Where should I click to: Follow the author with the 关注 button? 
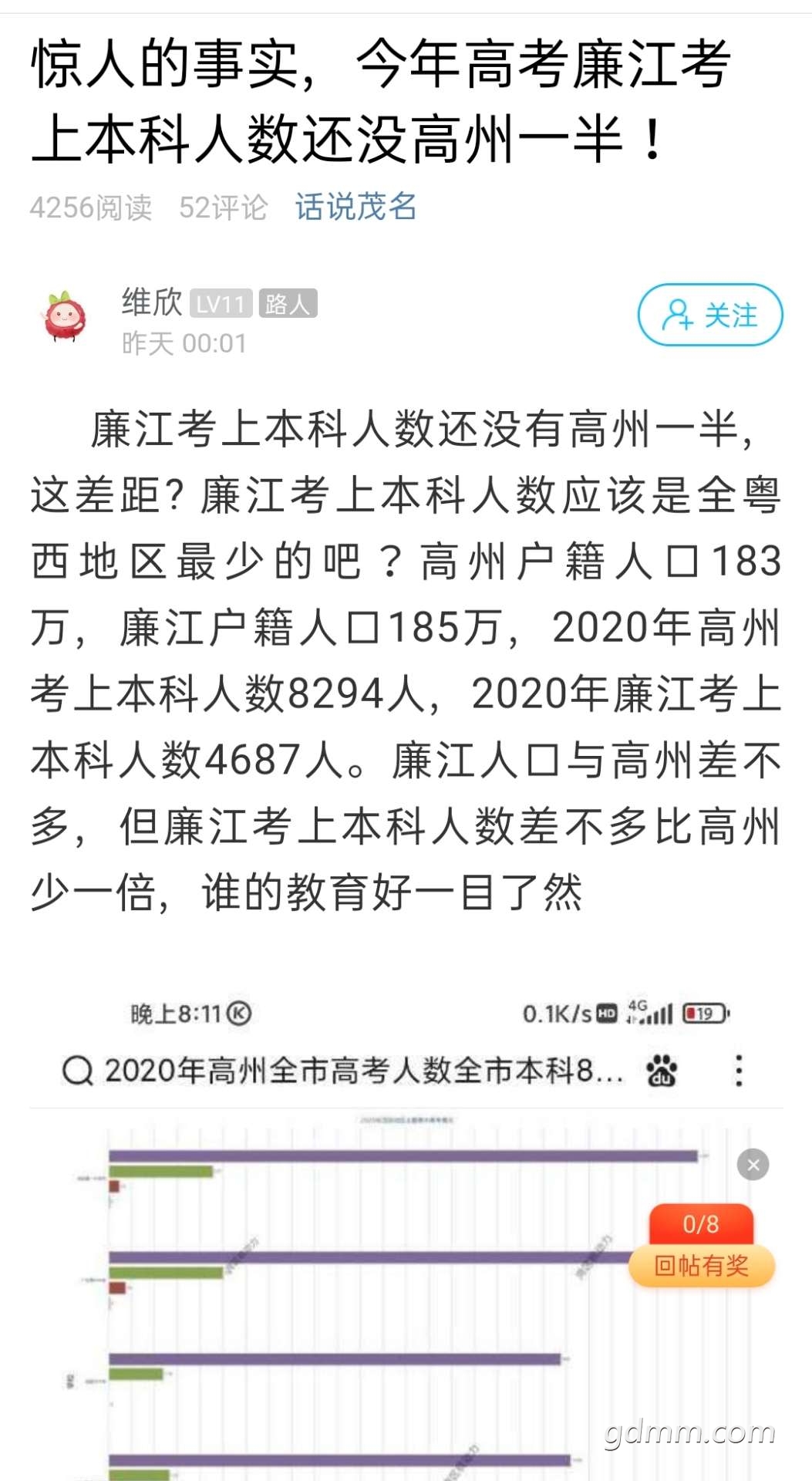tap(709, 315)
